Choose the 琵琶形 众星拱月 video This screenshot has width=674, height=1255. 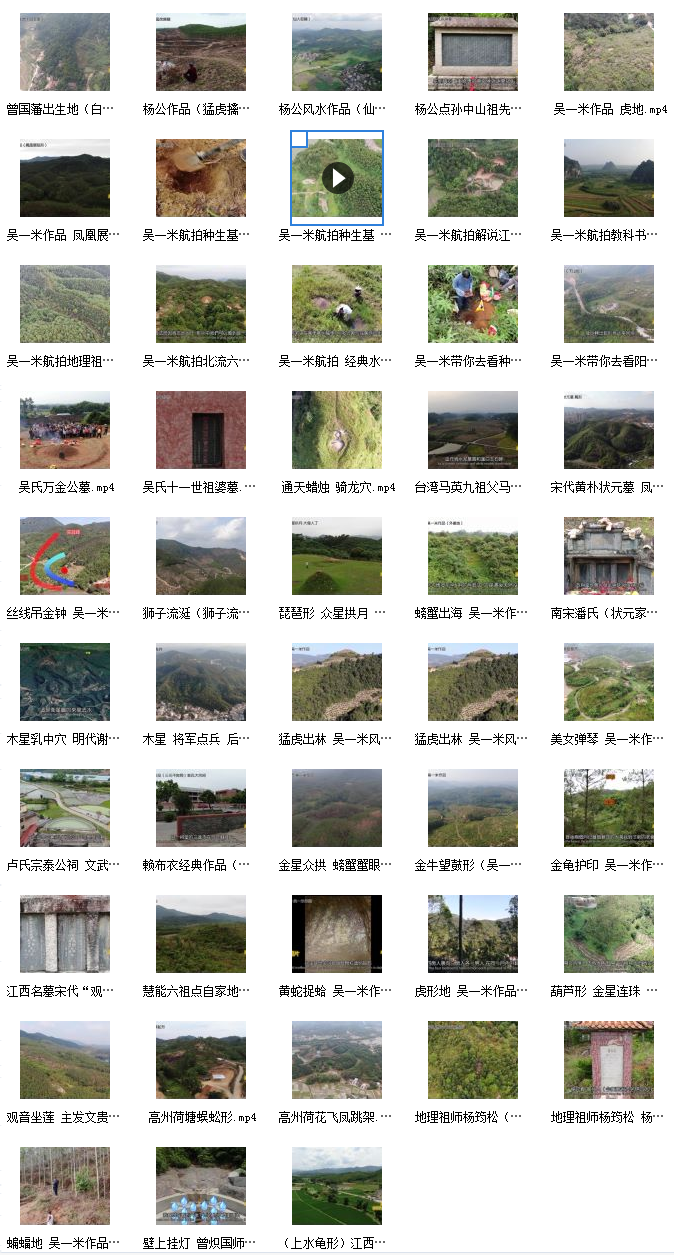pyautogui.click(x=337, y=556)
